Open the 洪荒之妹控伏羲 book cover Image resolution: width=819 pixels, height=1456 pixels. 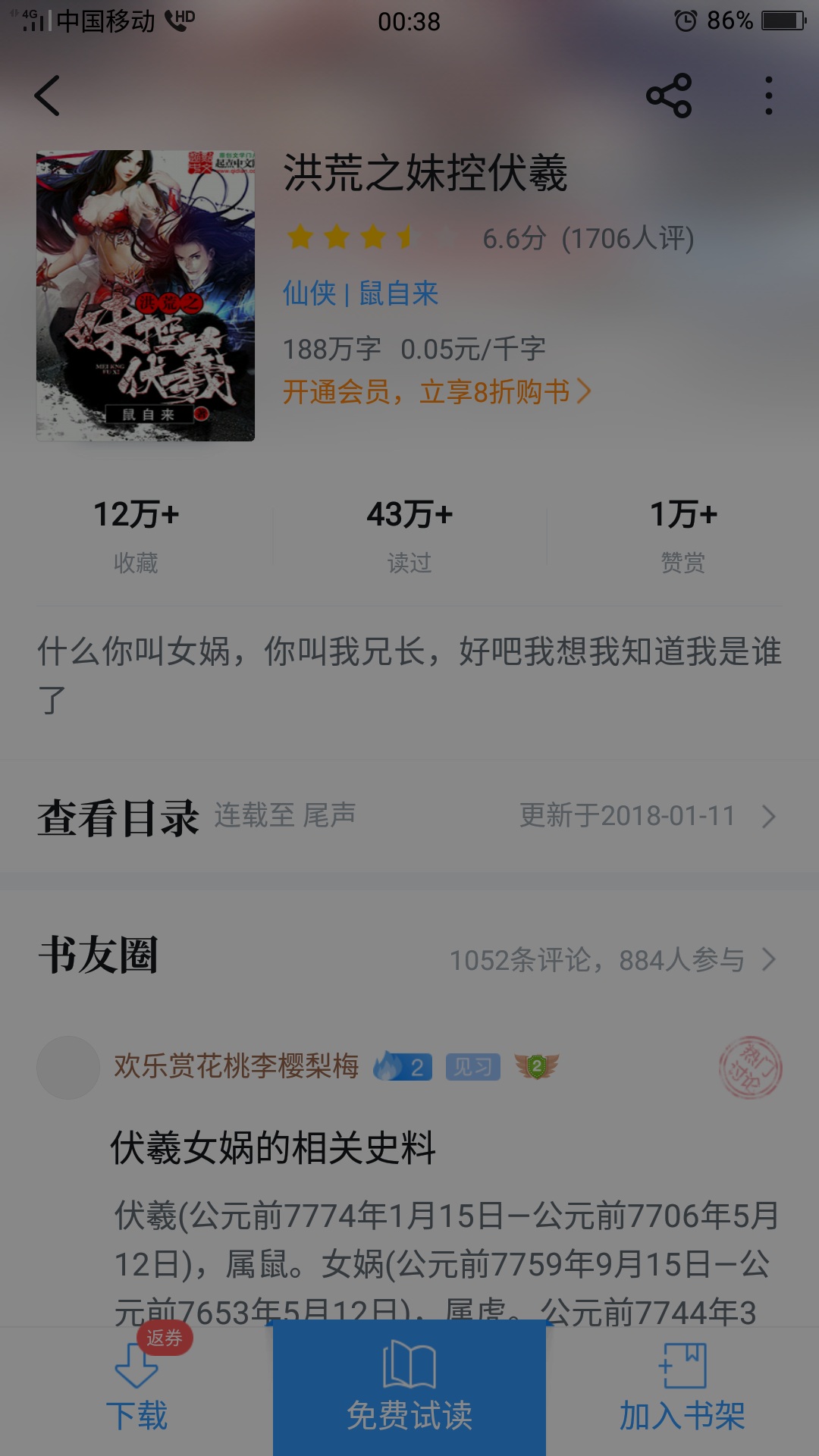coord(146,295)
